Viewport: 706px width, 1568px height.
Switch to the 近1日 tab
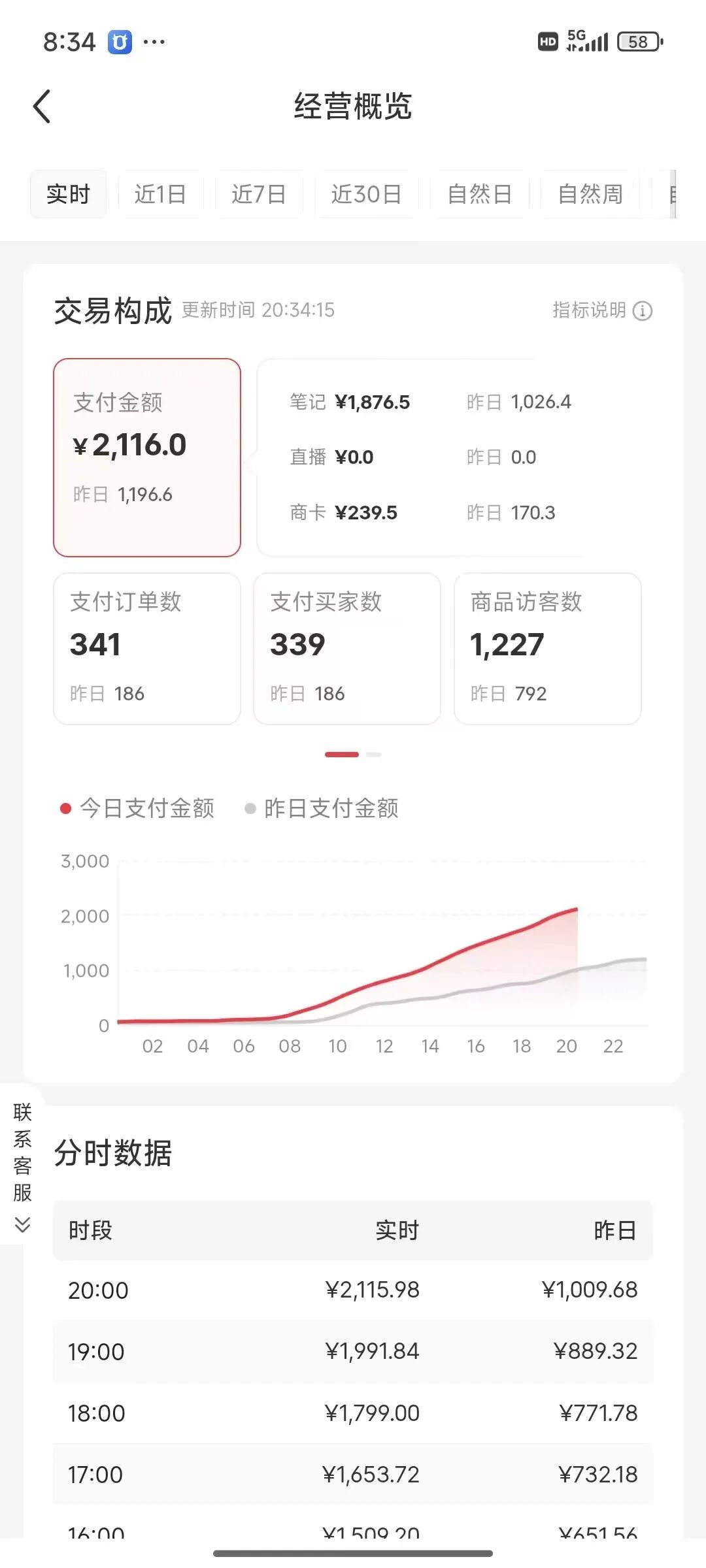[160, 194]
